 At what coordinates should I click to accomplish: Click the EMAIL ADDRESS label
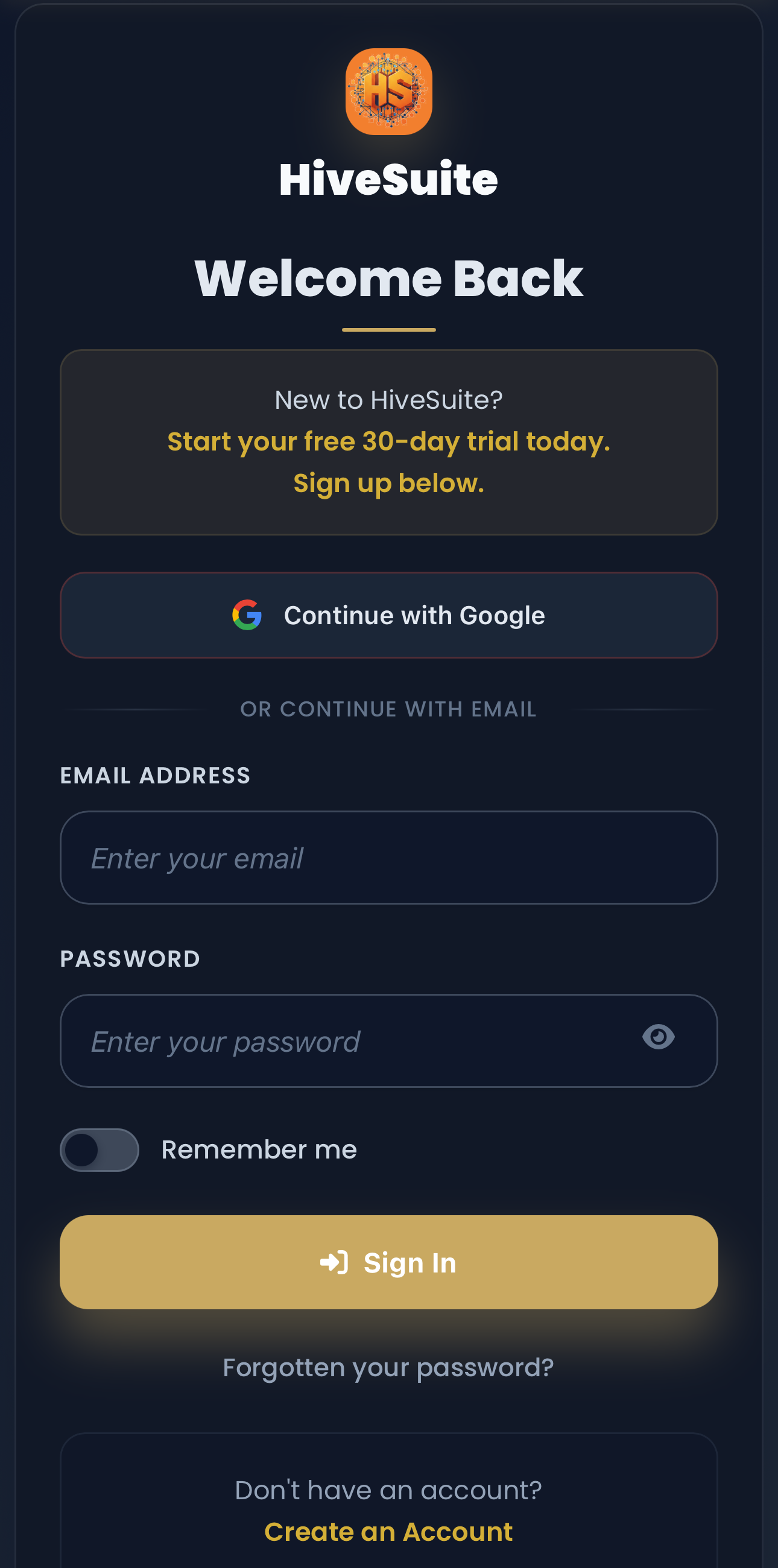154,776
